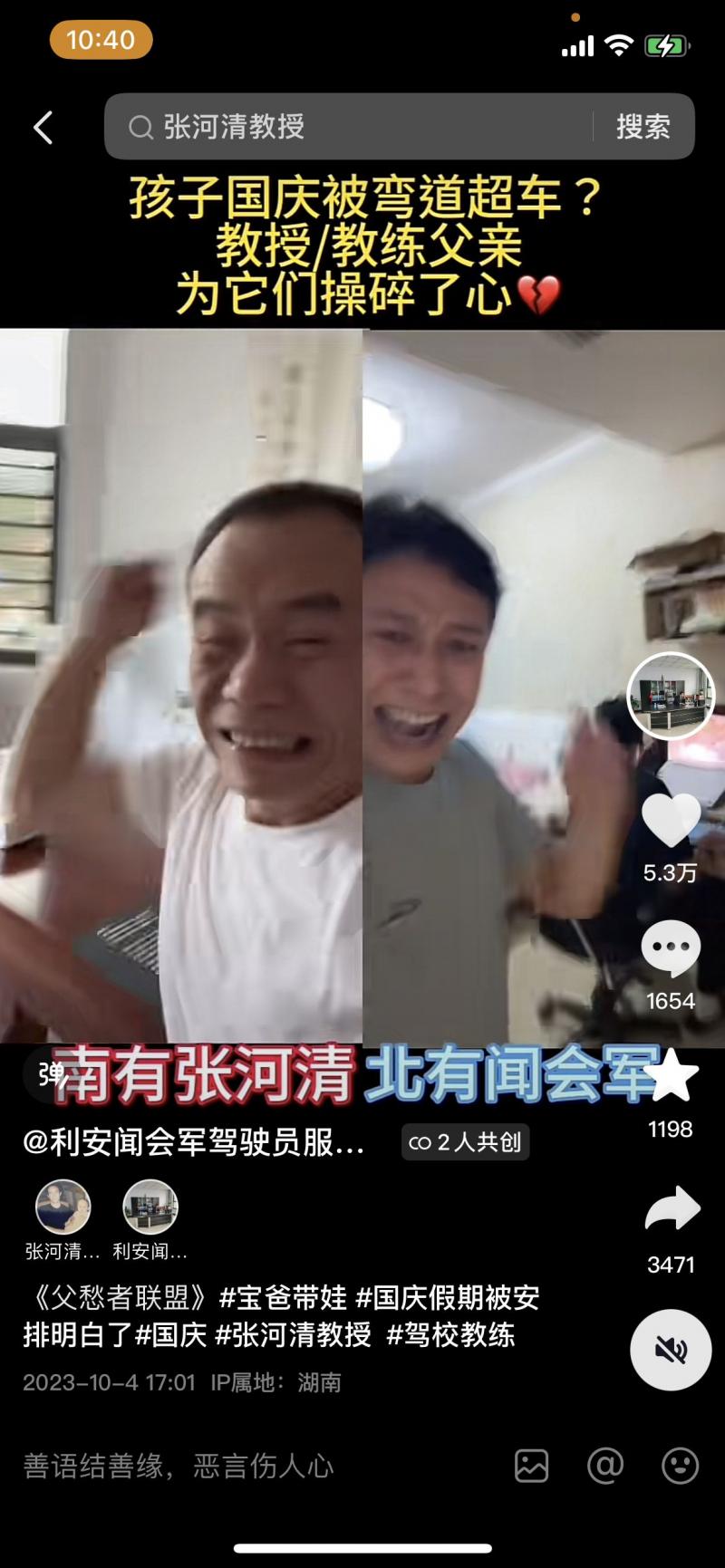Unmute the video sound
The width and height of the screenshot is (725, 1568).
coord(671,1350)
